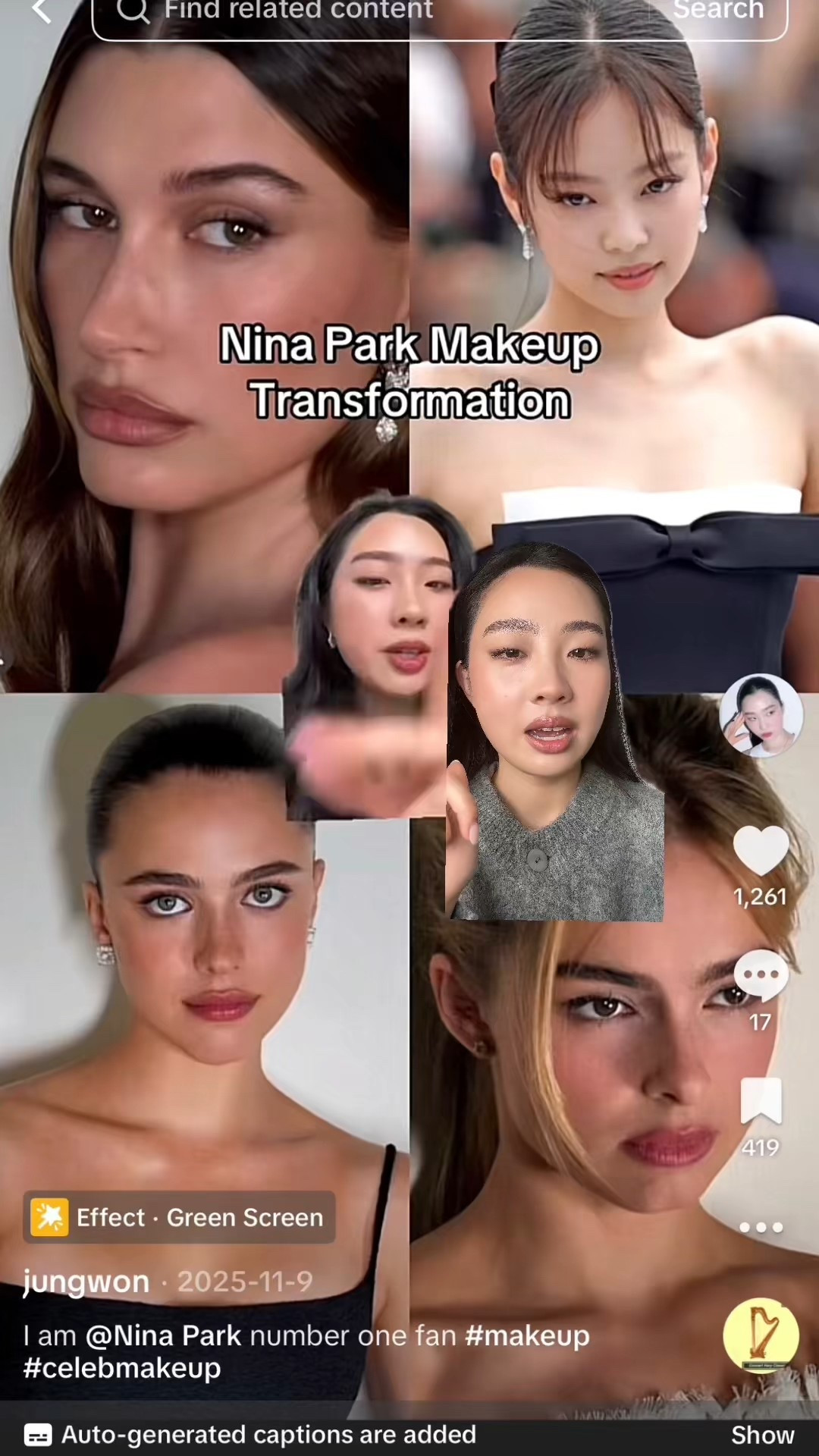The height and width of the screenshot is (1456, 819).
Task: Tap the Search button
Action: 717,11
